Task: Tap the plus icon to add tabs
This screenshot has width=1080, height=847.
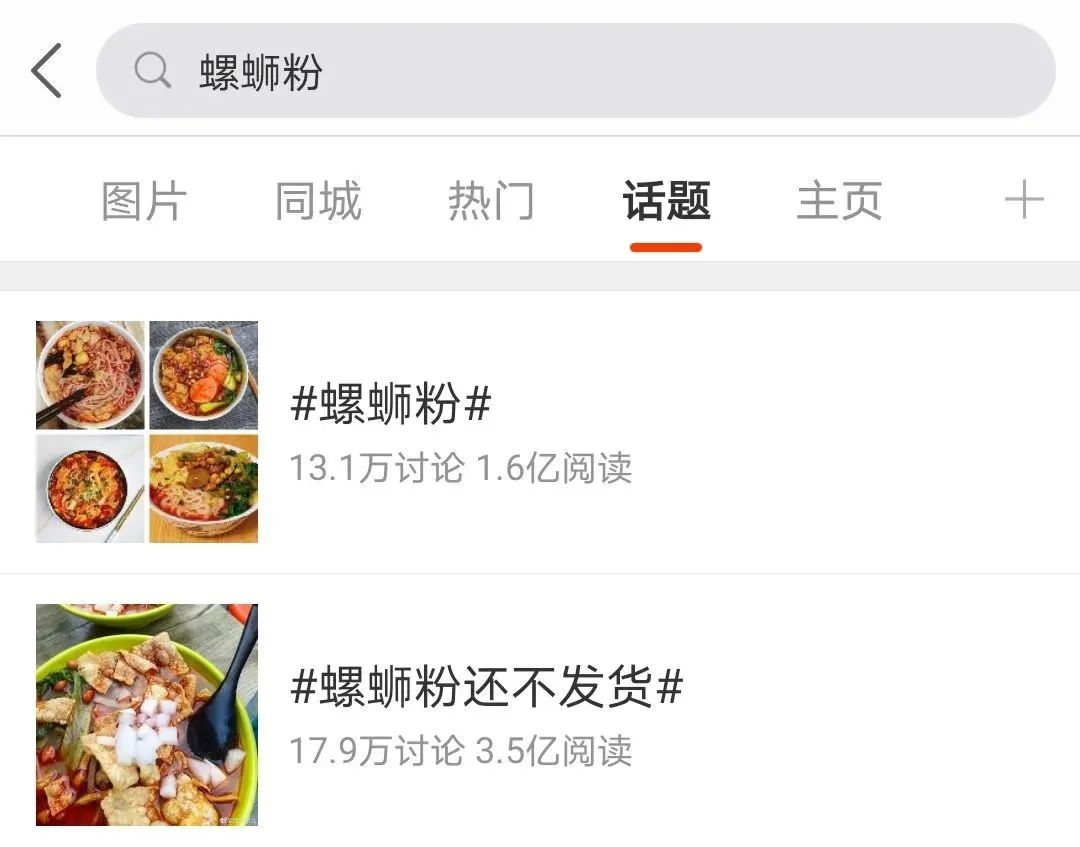Action: 1024,201
